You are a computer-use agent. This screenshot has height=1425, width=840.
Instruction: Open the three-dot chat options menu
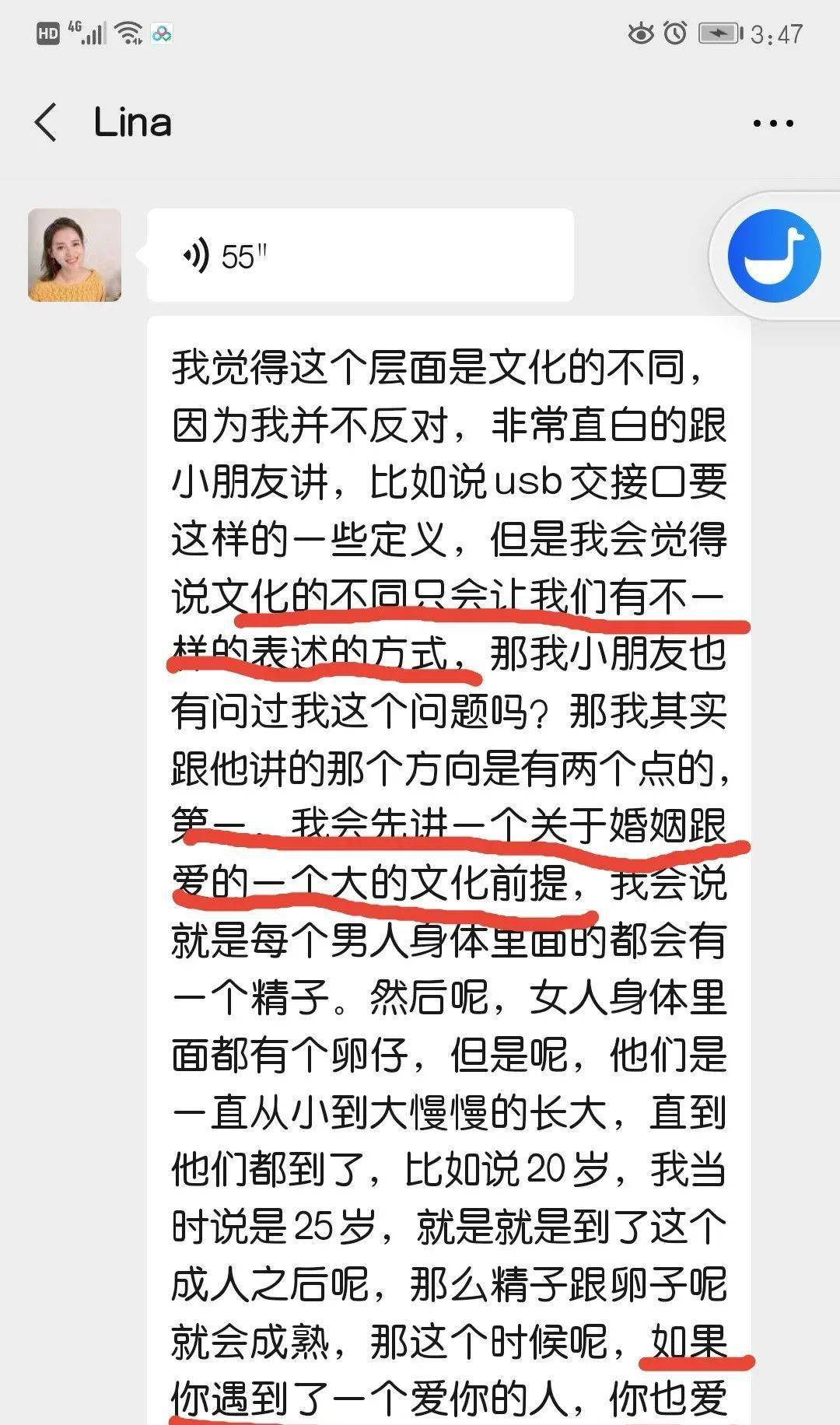pyautogui.click(x=773, y=123)
